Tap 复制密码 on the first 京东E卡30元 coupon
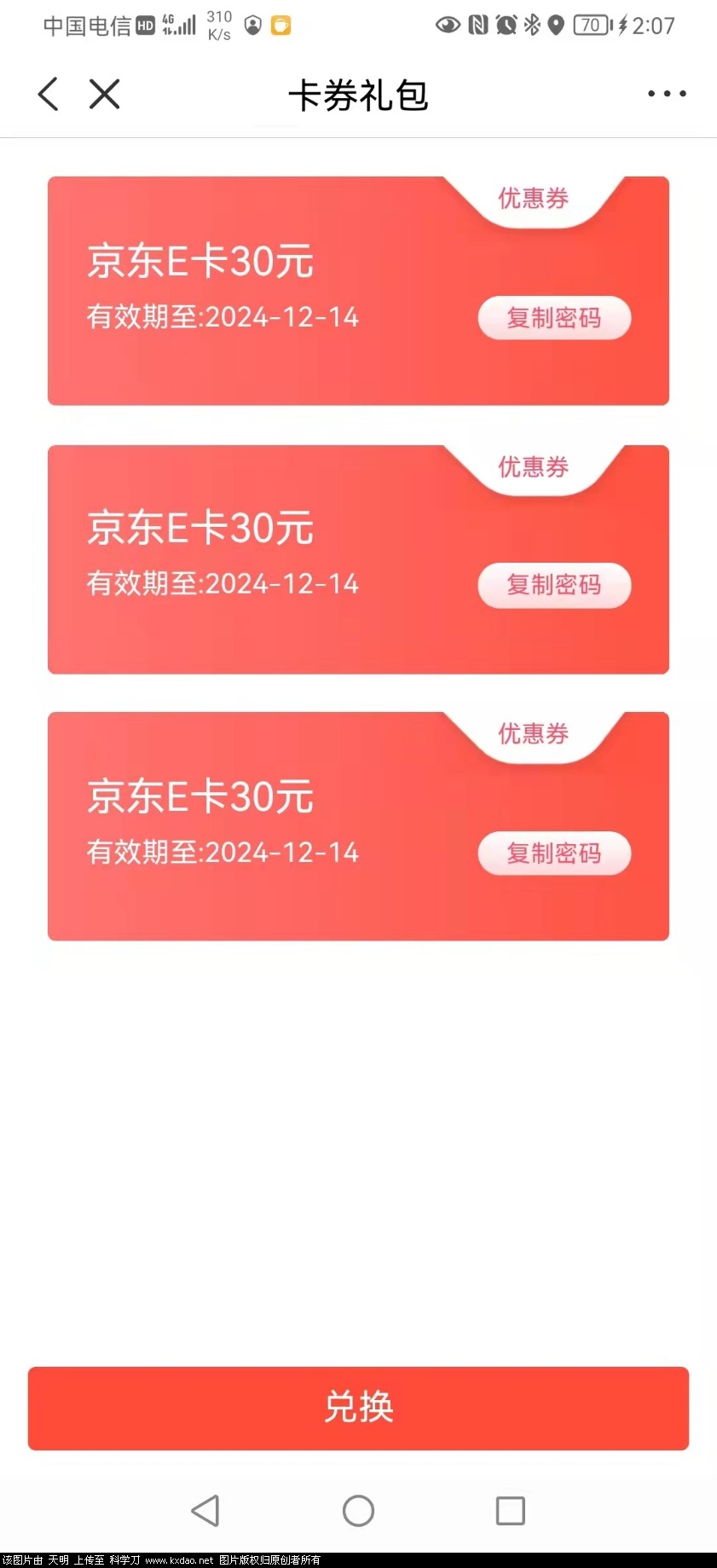Viewport: 717px width, 1568px height. tap(554, 317)
